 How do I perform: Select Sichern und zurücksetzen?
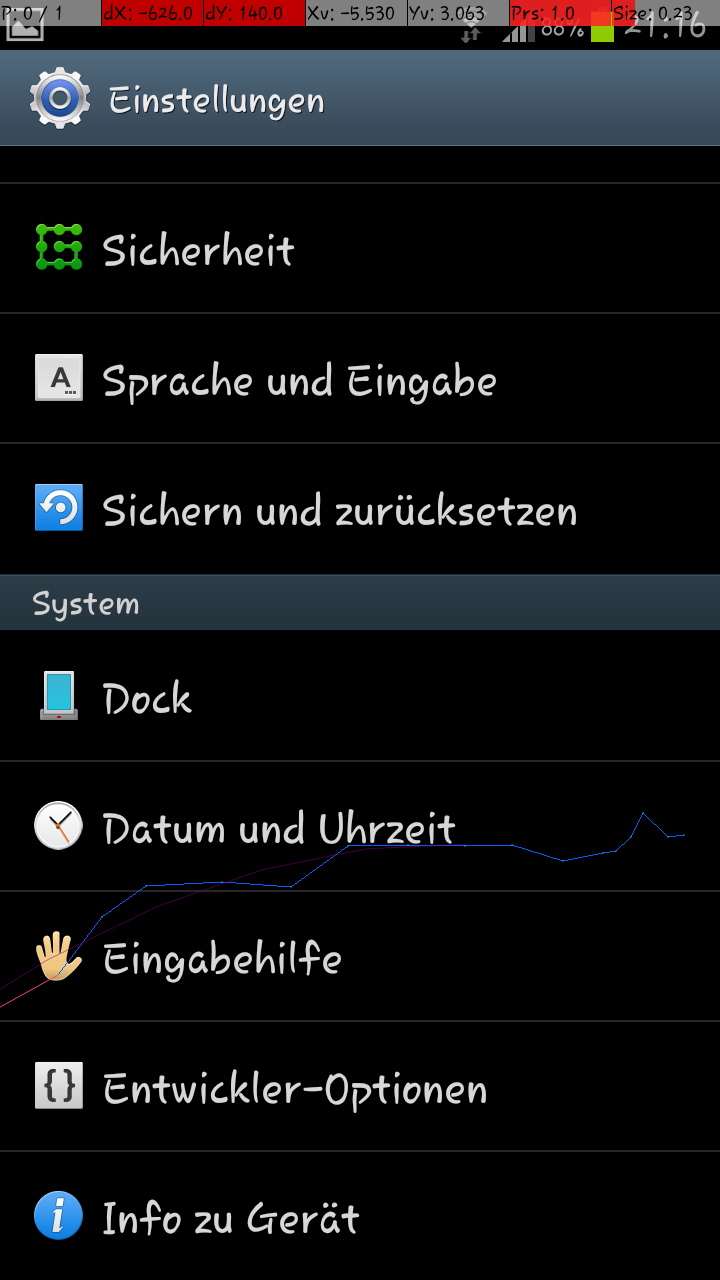(360, 509)
